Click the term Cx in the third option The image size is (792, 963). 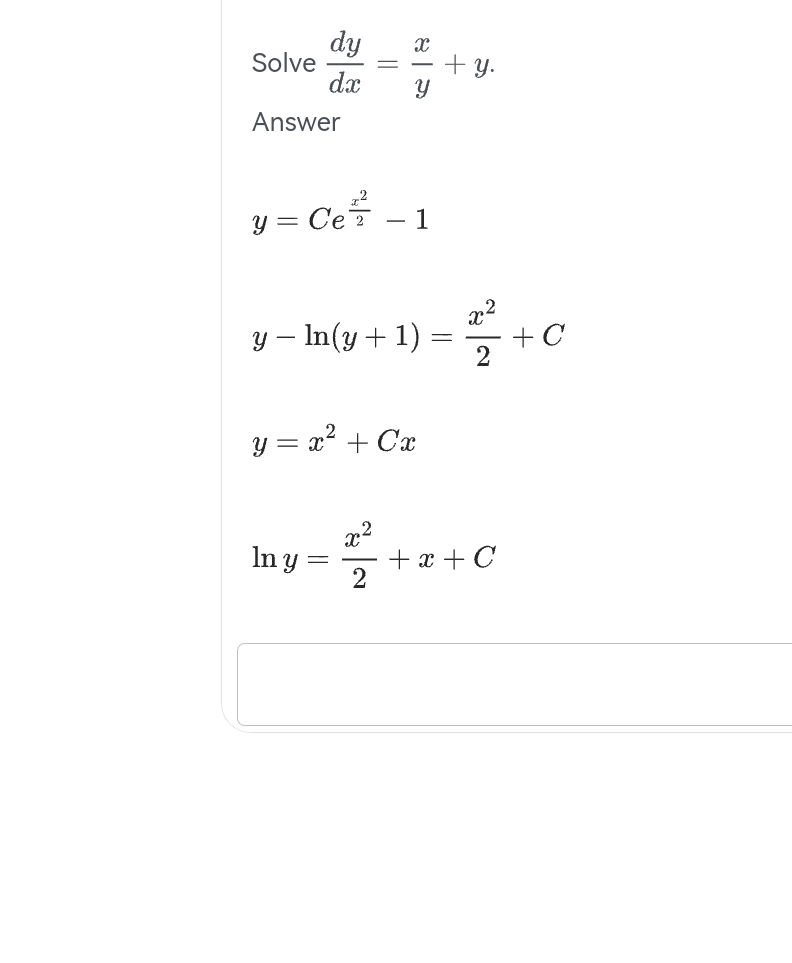[399, 442]
